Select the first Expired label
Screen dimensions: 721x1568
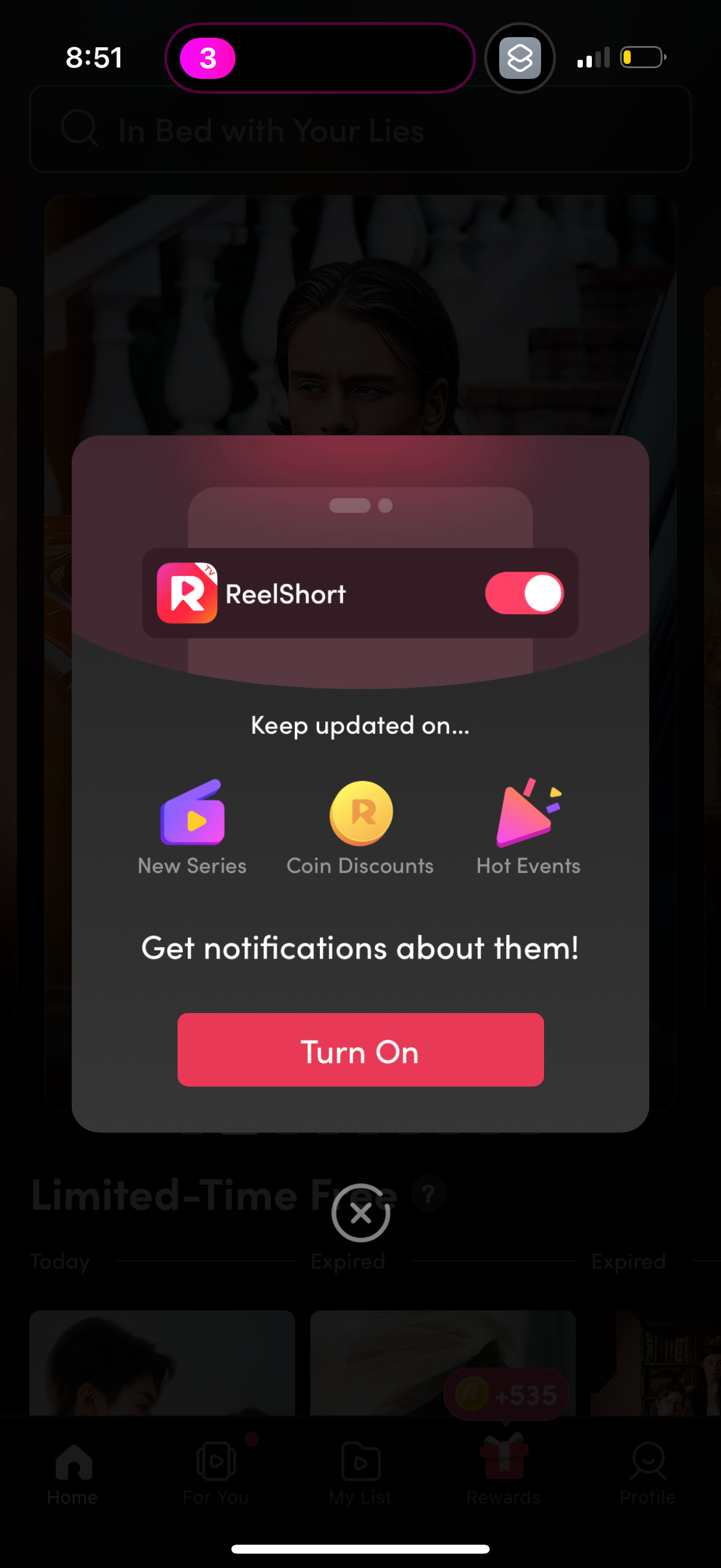pyautogui.click(x=347, y=1261)
